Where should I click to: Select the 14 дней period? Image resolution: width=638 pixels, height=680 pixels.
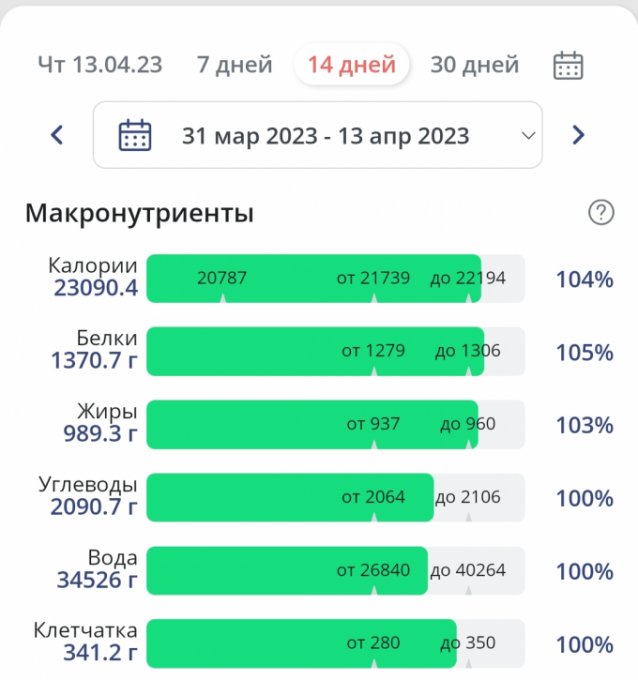click(x=351, y=65)
